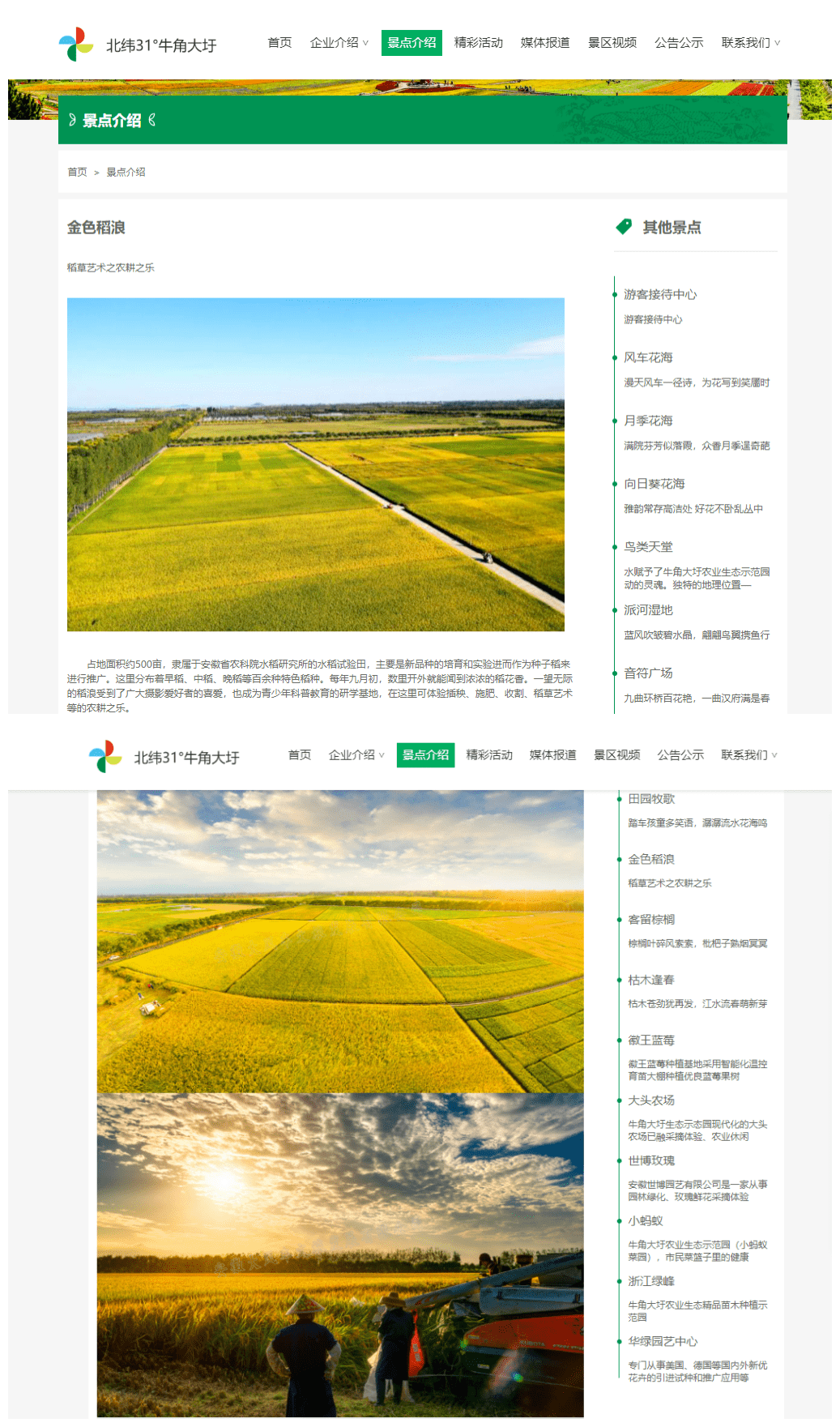Screen dimensions: 840x1427
Task: Open the 风车花海 attraction
Action: [648, 357]
